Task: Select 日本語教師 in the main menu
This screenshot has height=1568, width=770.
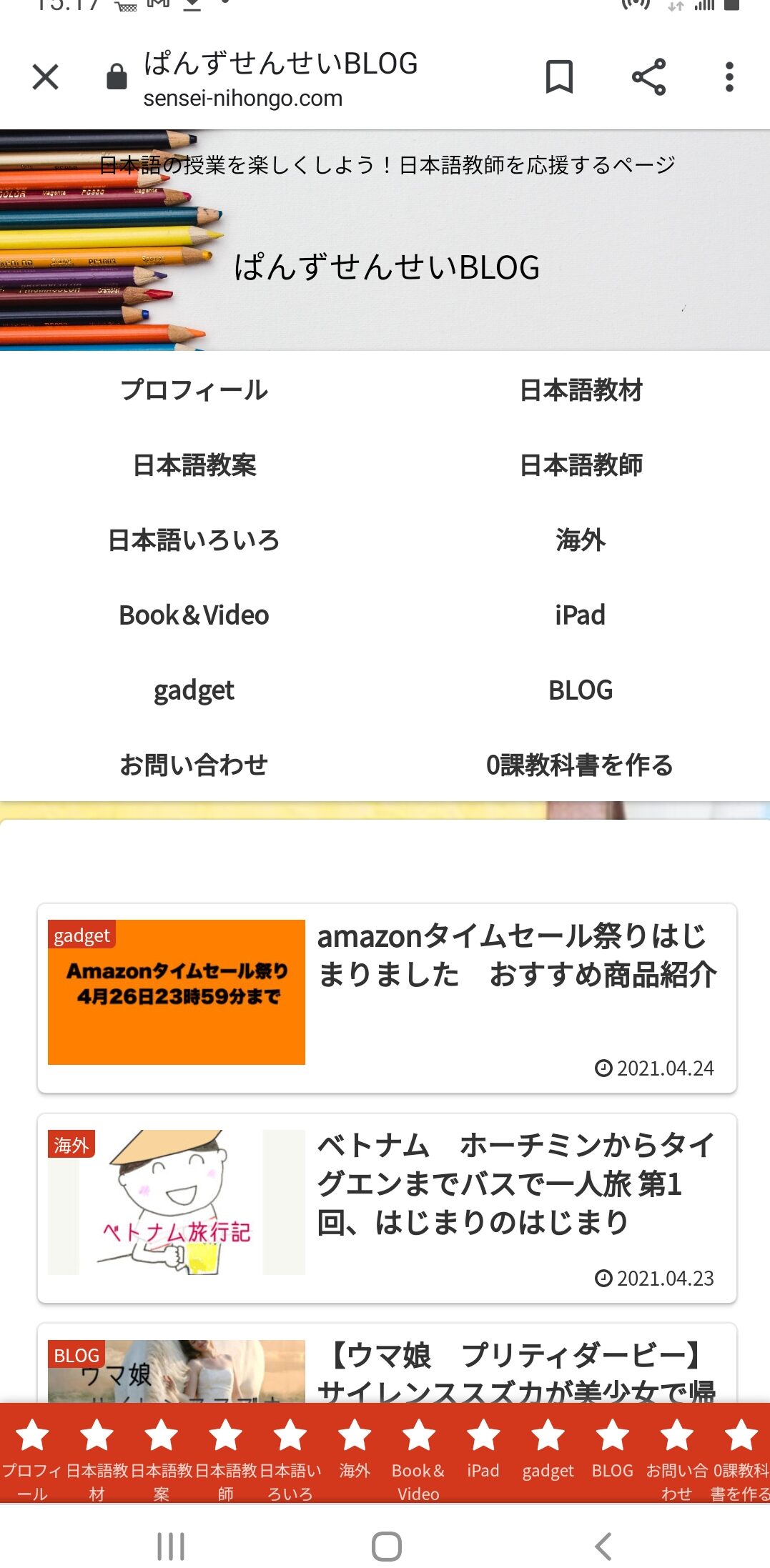Action: (581, 465)
